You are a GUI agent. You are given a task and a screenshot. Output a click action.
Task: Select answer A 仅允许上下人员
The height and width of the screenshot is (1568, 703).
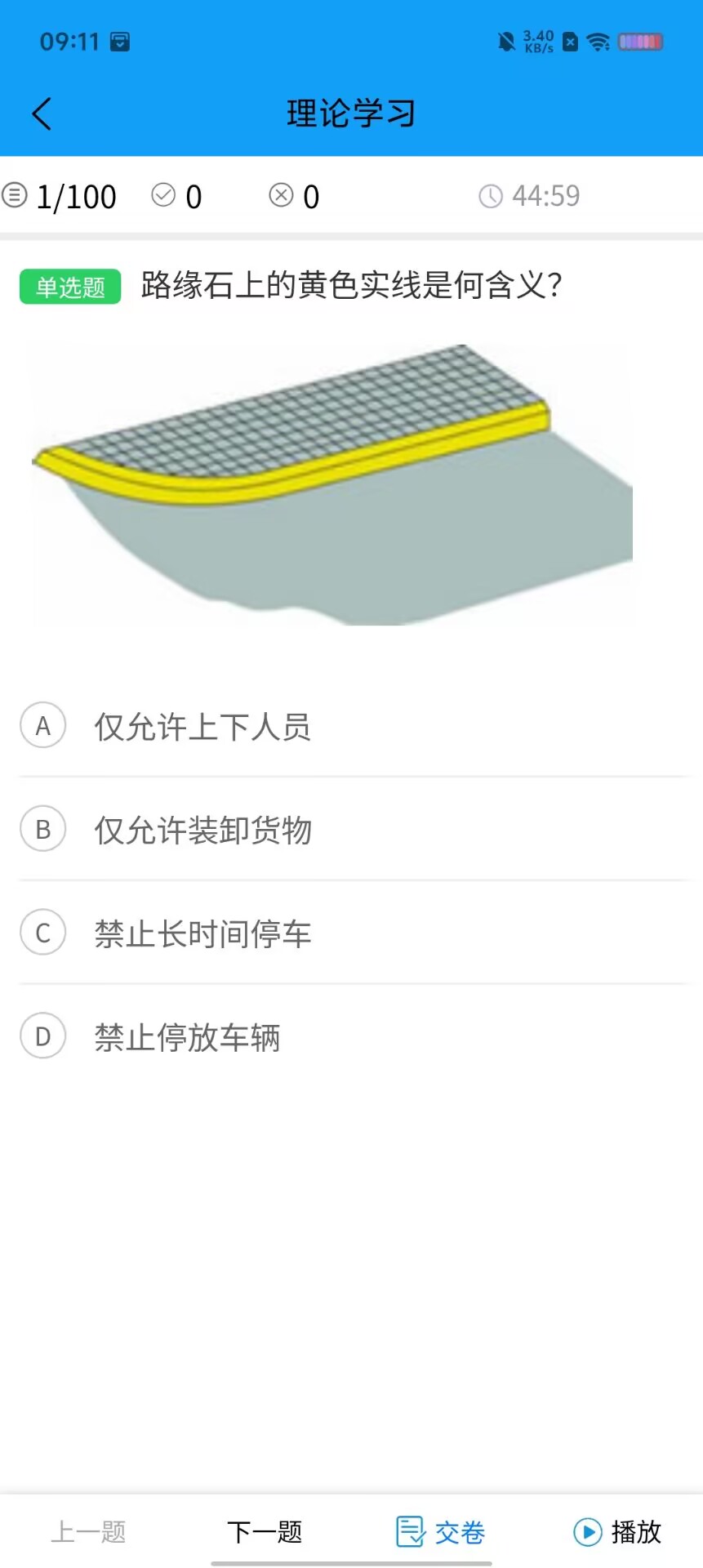202,726
